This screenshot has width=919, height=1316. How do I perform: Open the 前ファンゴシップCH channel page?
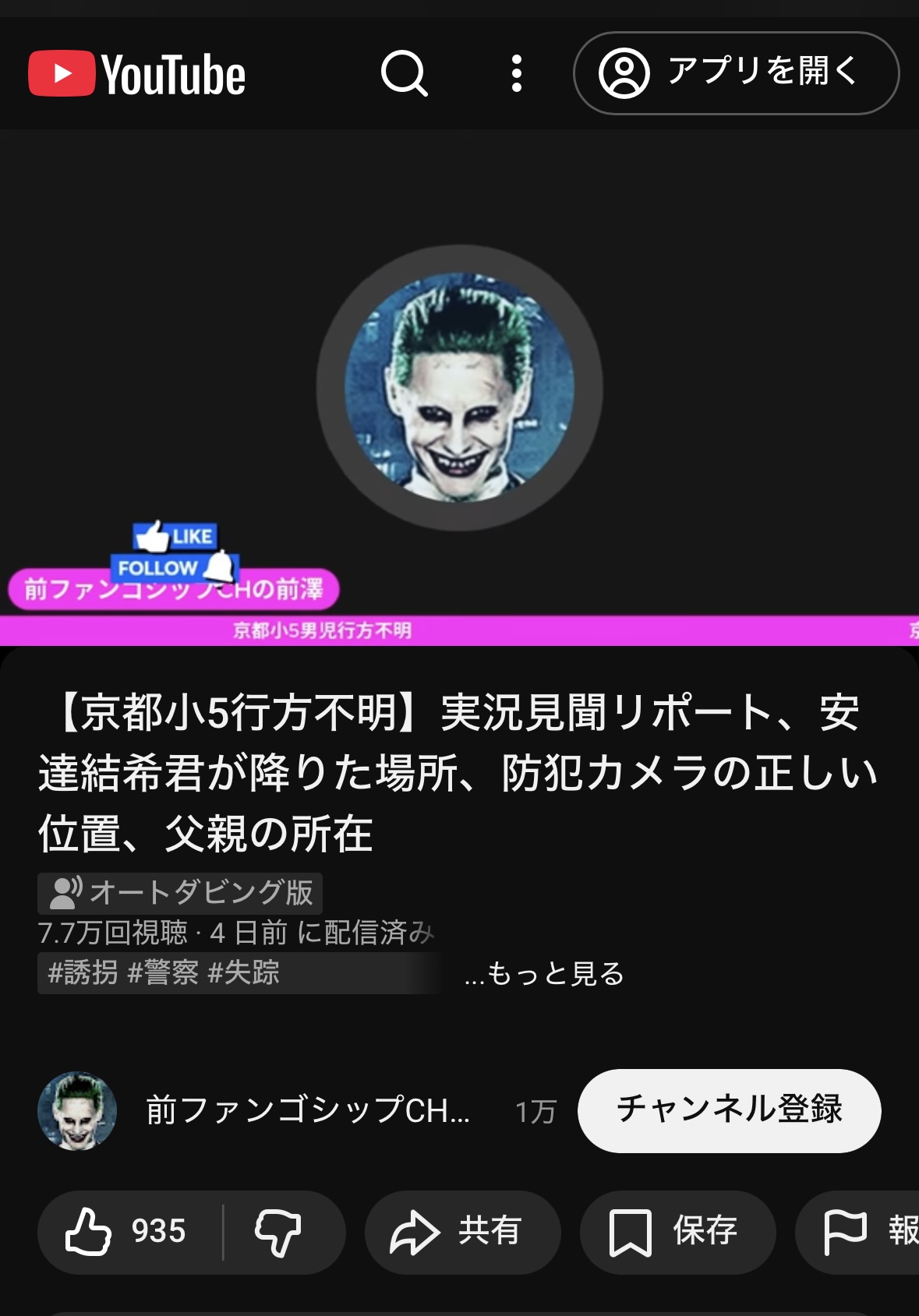point(307,1110)
